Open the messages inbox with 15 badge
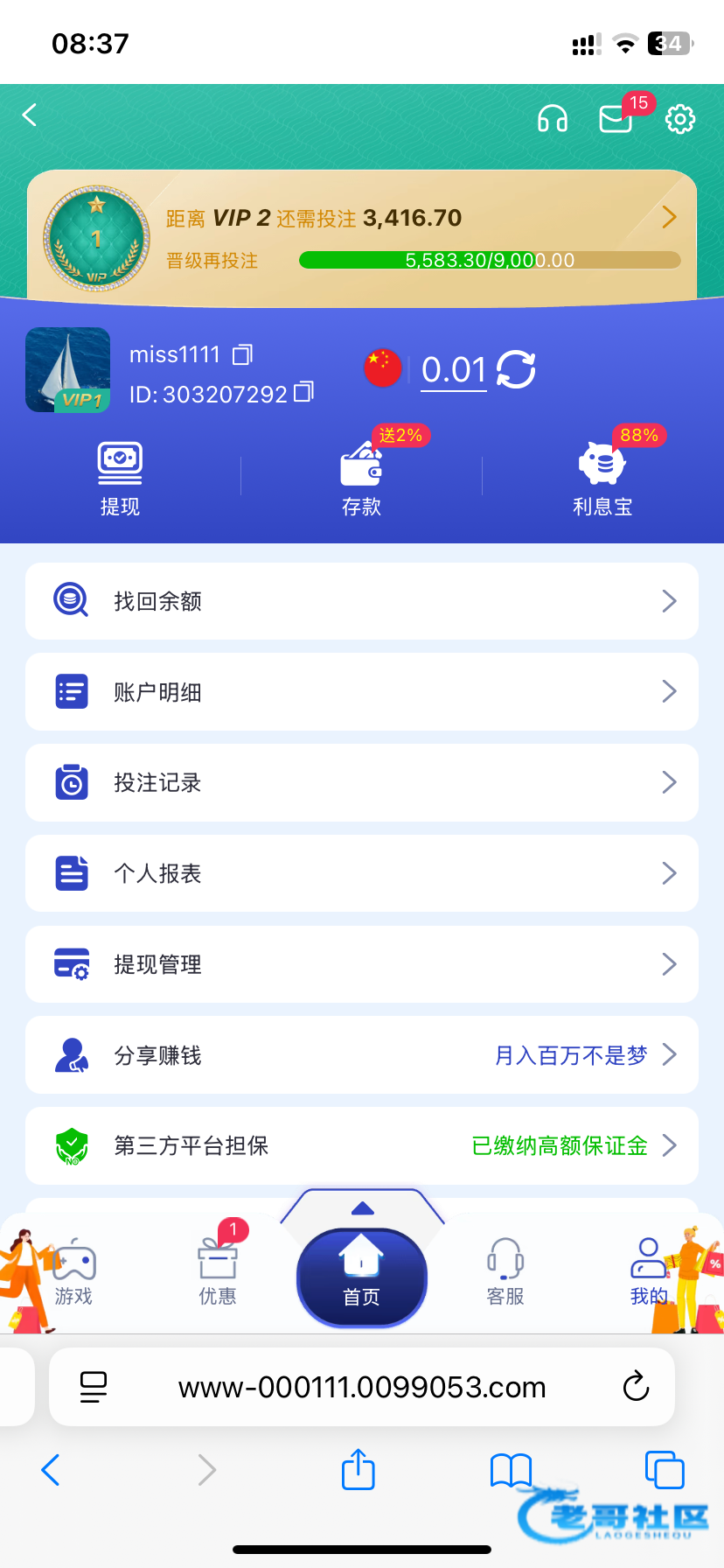Viewport: 724px width, 1568px height. [x=616, y=118]
